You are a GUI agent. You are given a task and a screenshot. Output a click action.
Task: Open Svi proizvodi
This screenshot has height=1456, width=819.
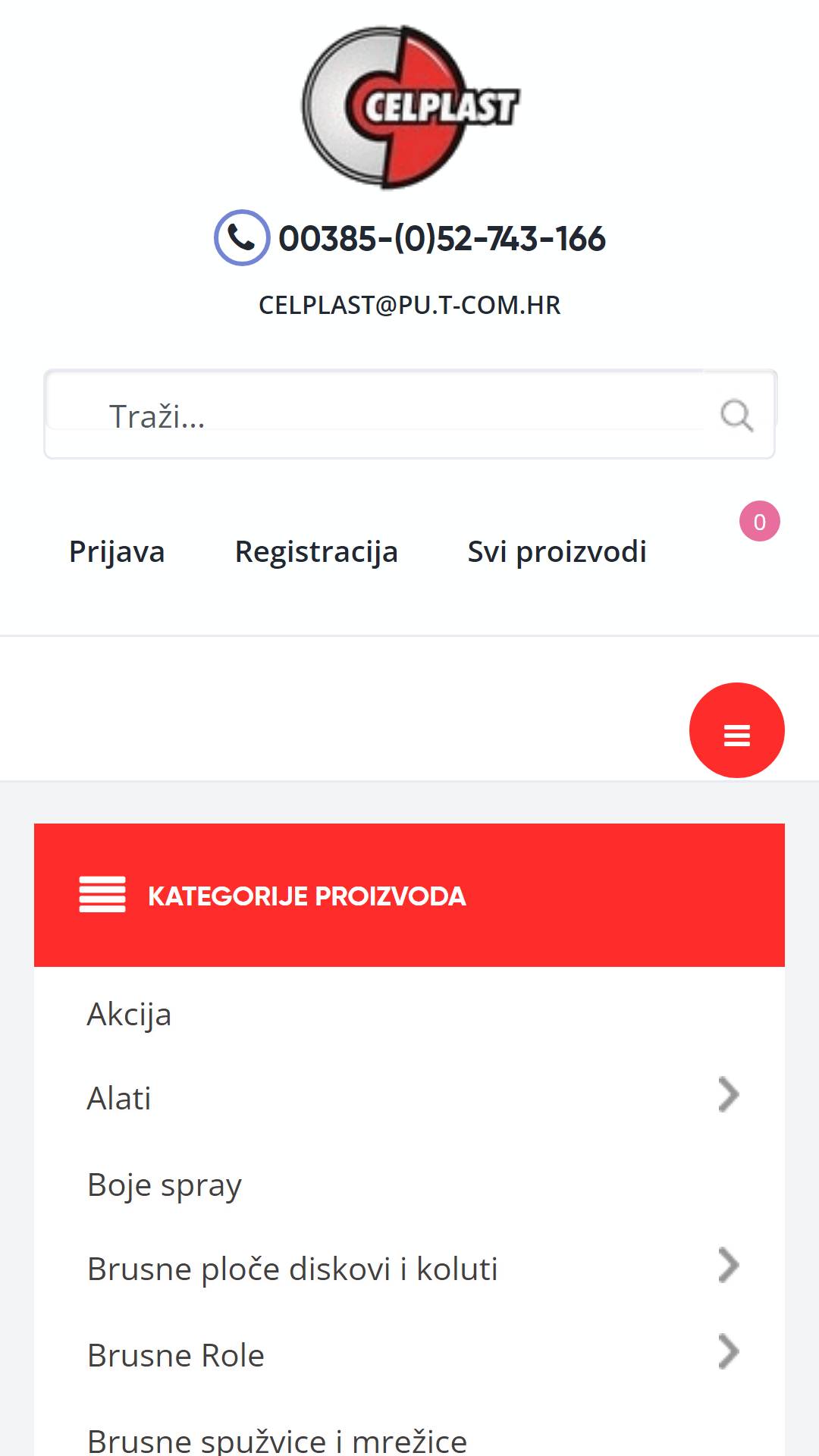tap(557, 552)
